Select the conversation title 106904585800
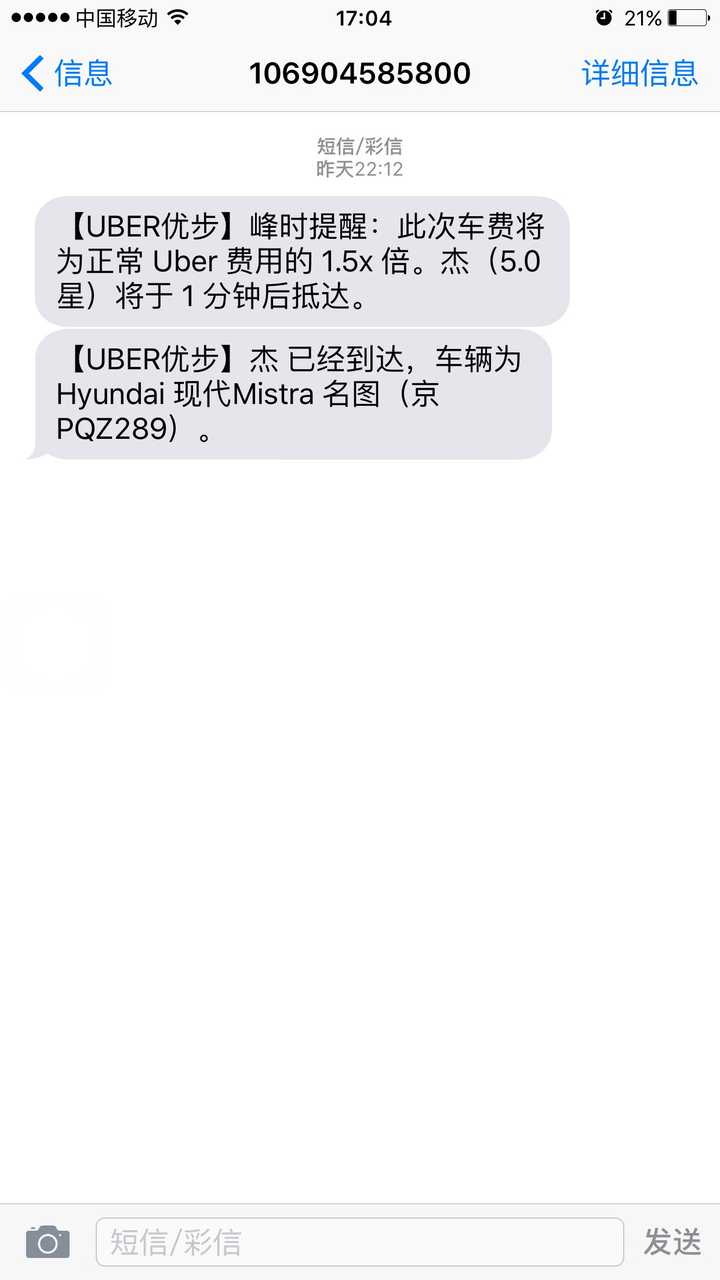720x1280 pixels. [x=360, y=73]
